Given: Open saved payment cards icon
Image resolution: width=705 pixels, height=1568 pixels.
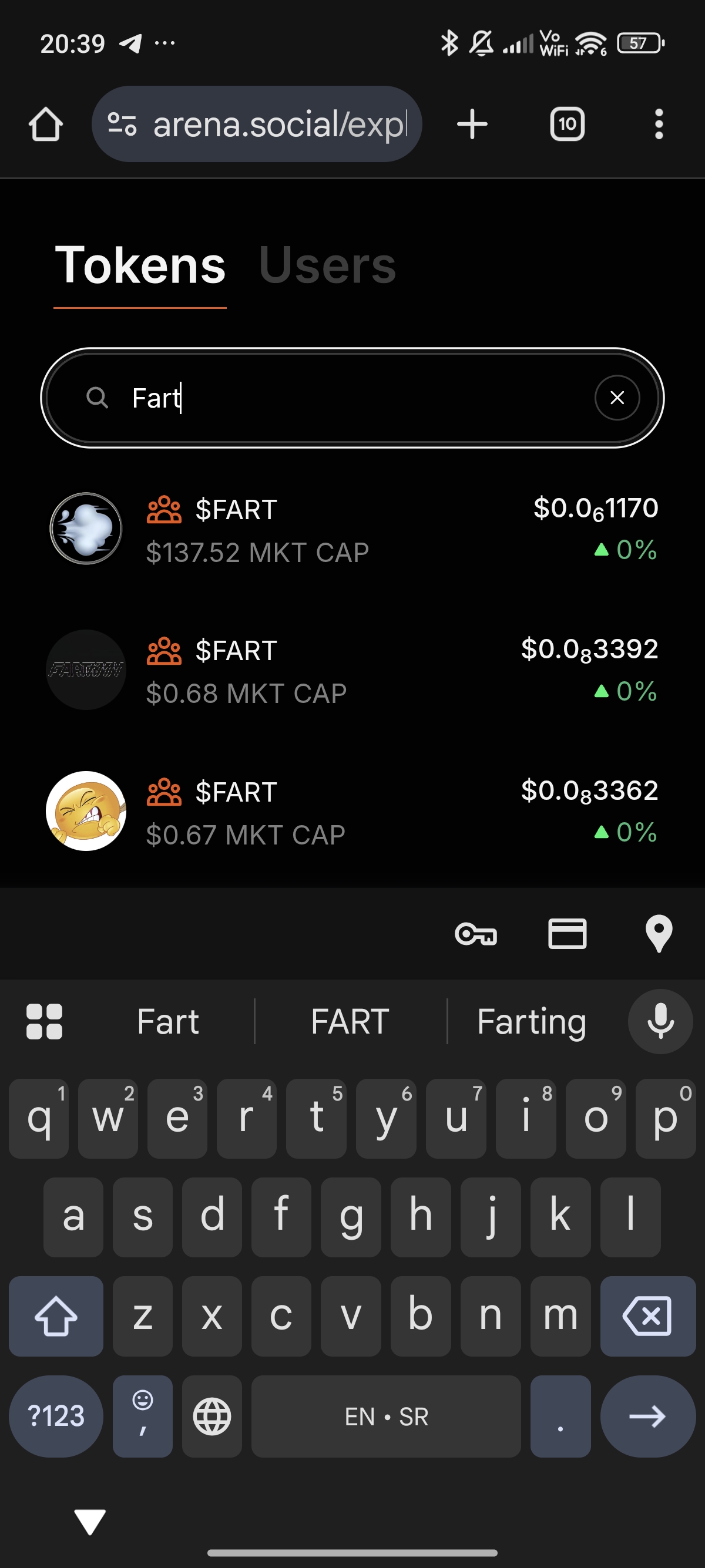Looking at the screenshot, I should click(567, 934).
